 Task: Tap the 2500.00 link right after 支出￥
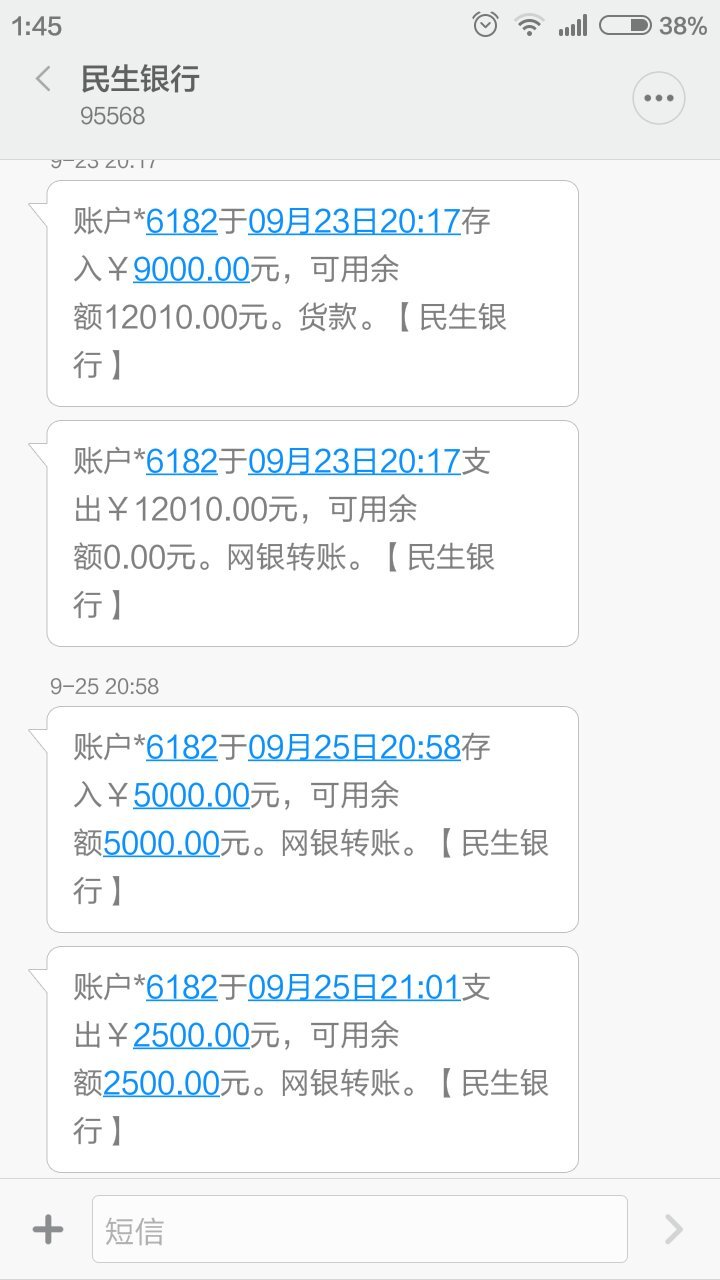(x=191, y=1035)
